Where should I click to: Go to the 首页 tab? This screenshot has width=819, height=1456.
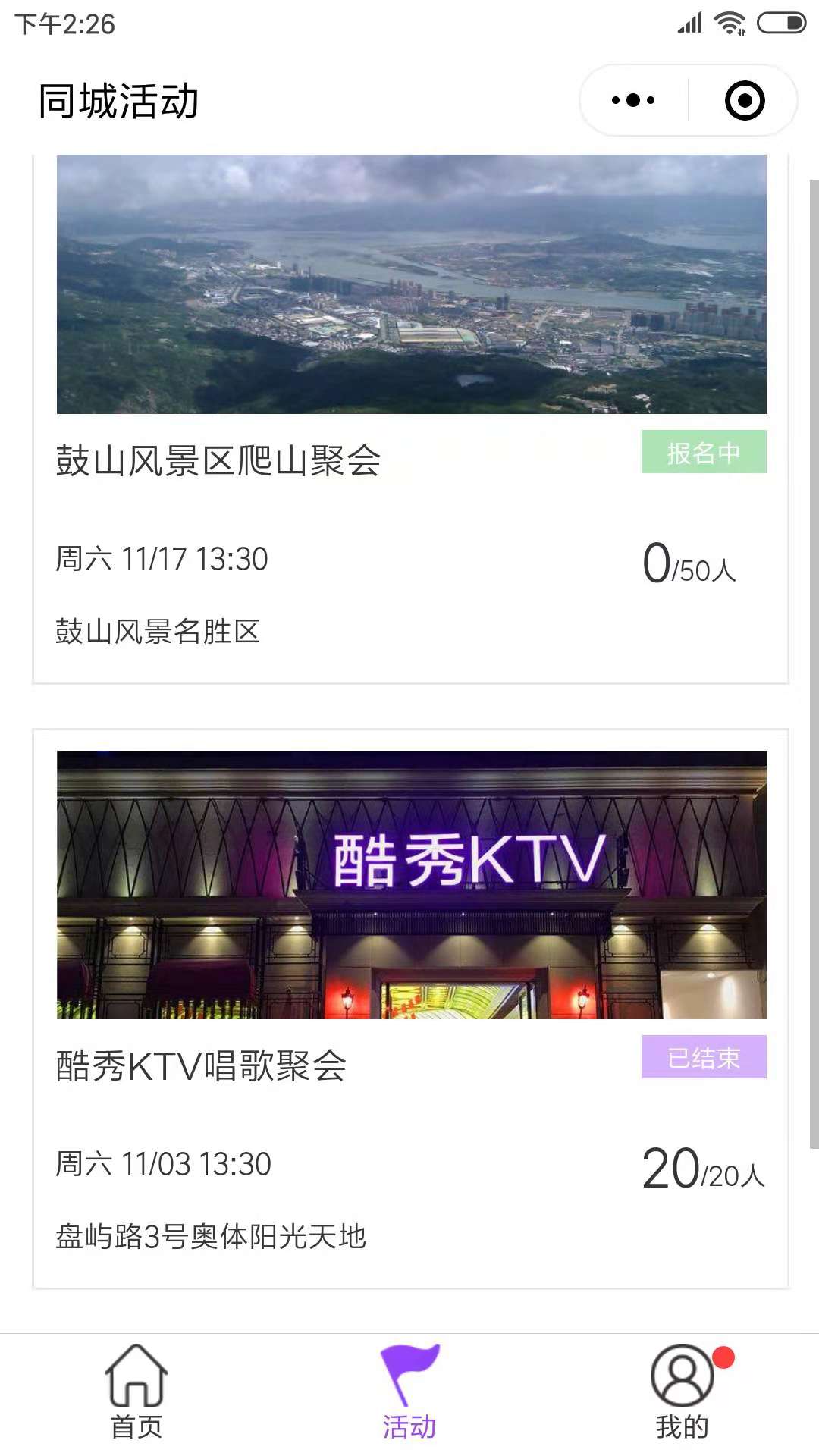(x=136, y=1392)
